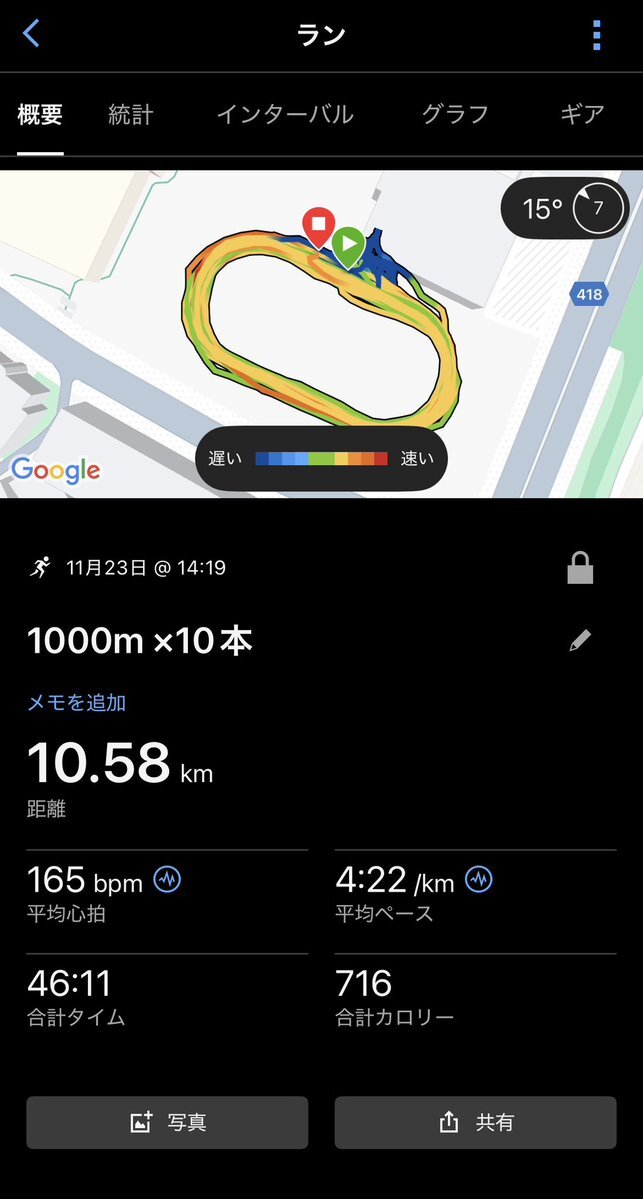Share the activity with 共有 button
Viewport: 643px width, 1199px height.
click(x=475, y=1122)
